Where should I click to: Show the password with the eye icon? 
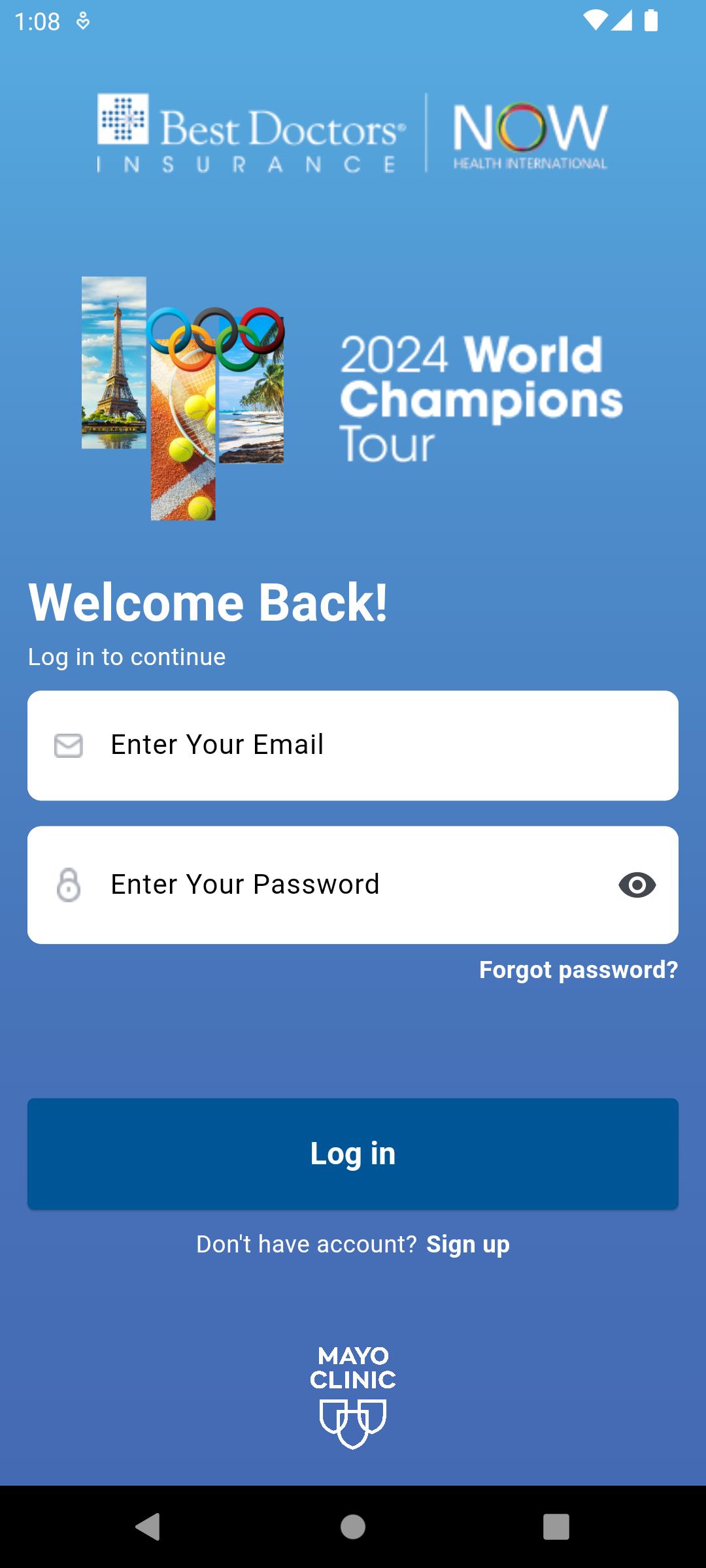coord(637,885)
